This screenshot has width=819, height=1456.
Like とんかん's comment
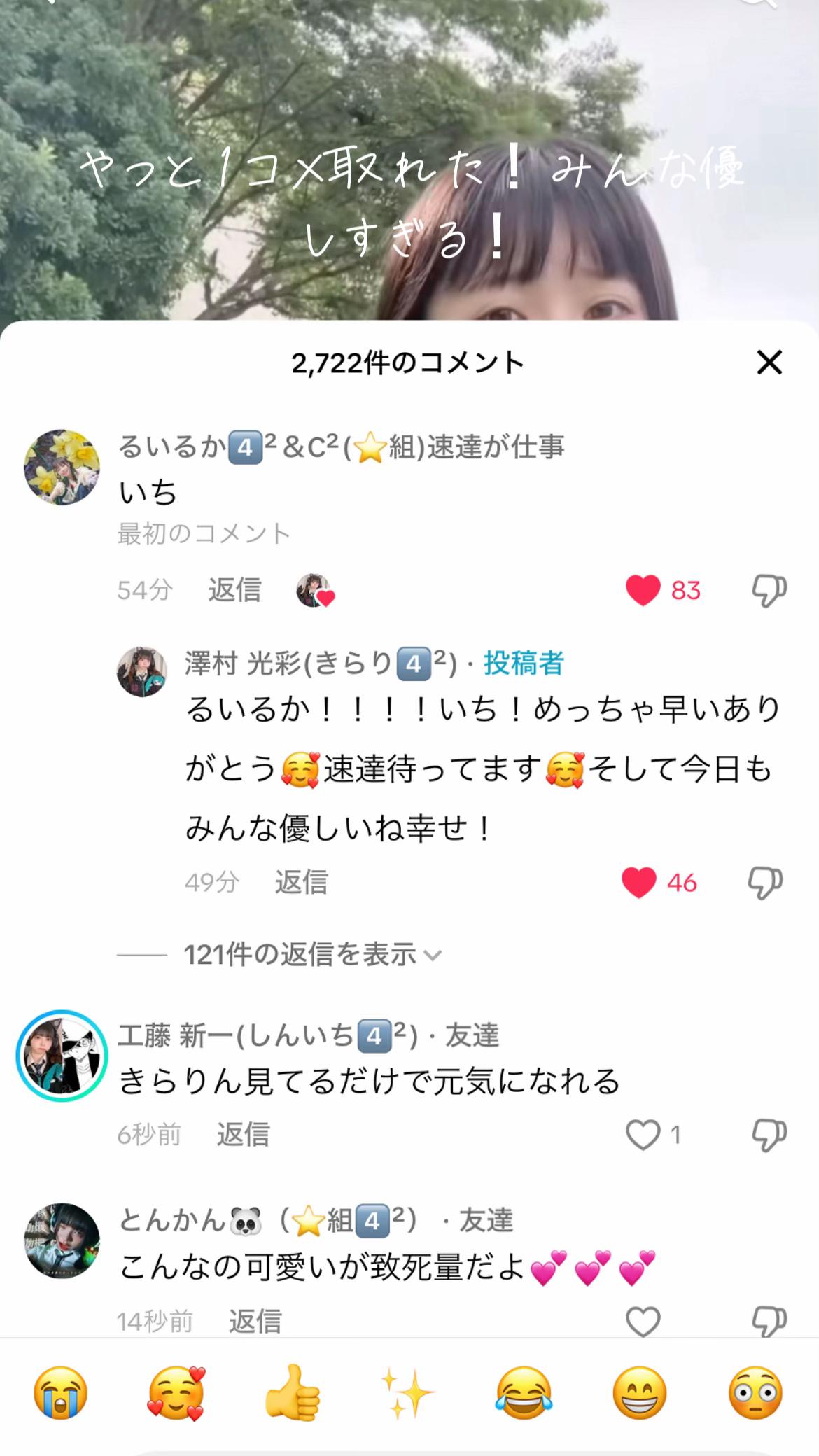(643, 1321)
